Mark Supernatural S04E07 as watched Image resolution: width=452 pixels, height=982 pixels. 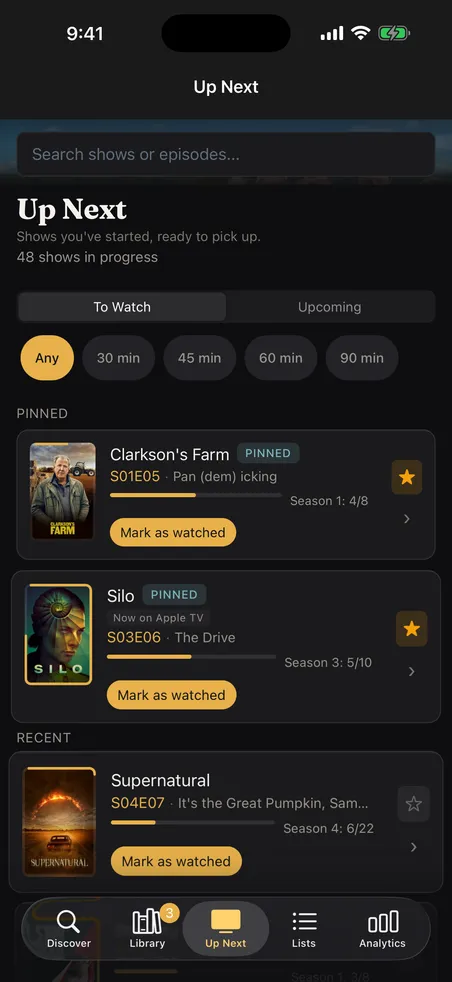click(x=176, y=861)
